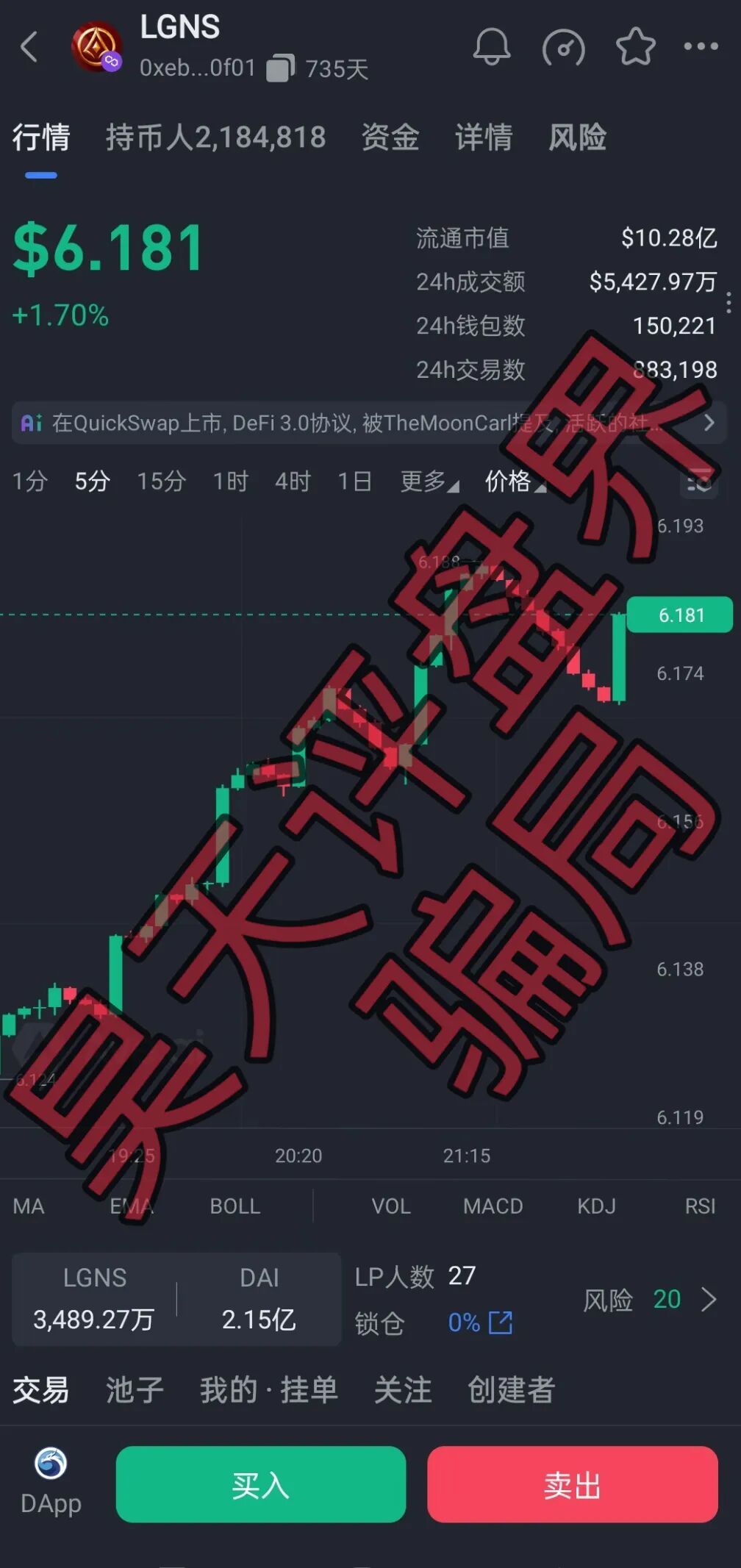
Task: Enable the MACD indicator
Action: tap(493, 1206)
